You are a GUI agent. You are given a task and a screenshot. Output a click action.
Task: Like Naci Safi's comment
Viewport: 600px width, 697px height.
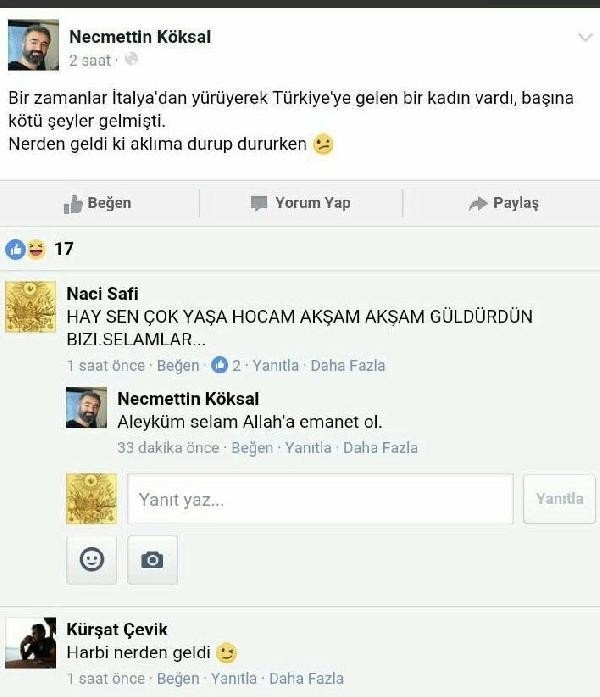178,366
